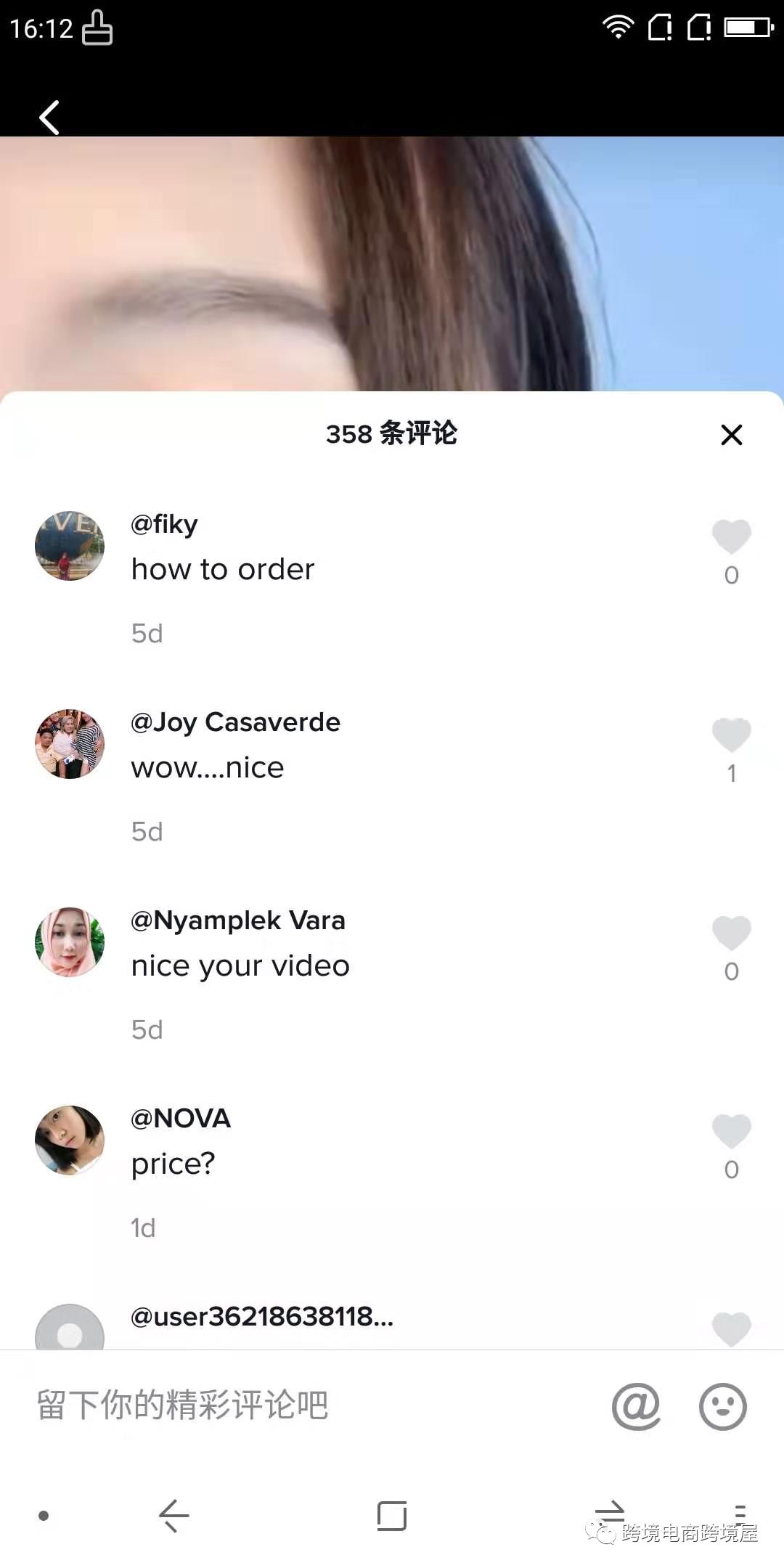Reply to "how to order" comment
The width and height of the screenshot is (784, 1568).
(x=222, y=570)
